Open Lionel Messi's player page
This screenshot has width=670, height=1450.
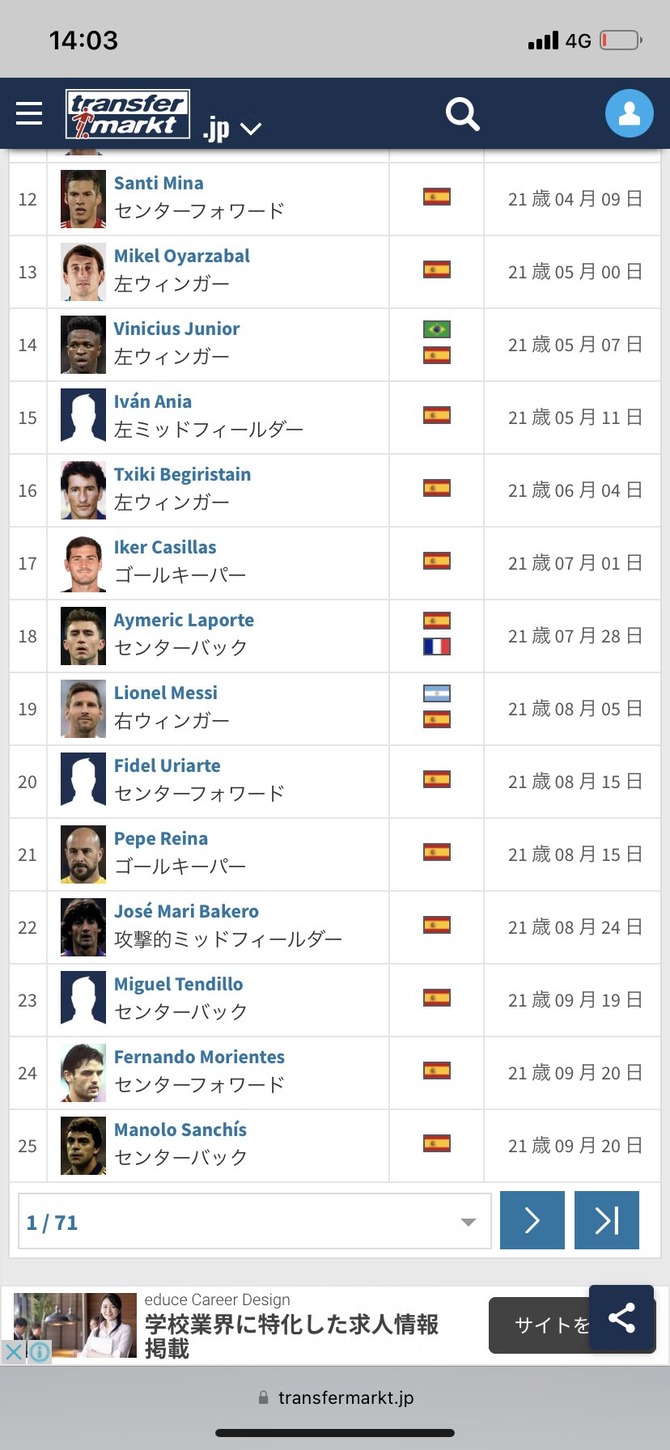166,693
